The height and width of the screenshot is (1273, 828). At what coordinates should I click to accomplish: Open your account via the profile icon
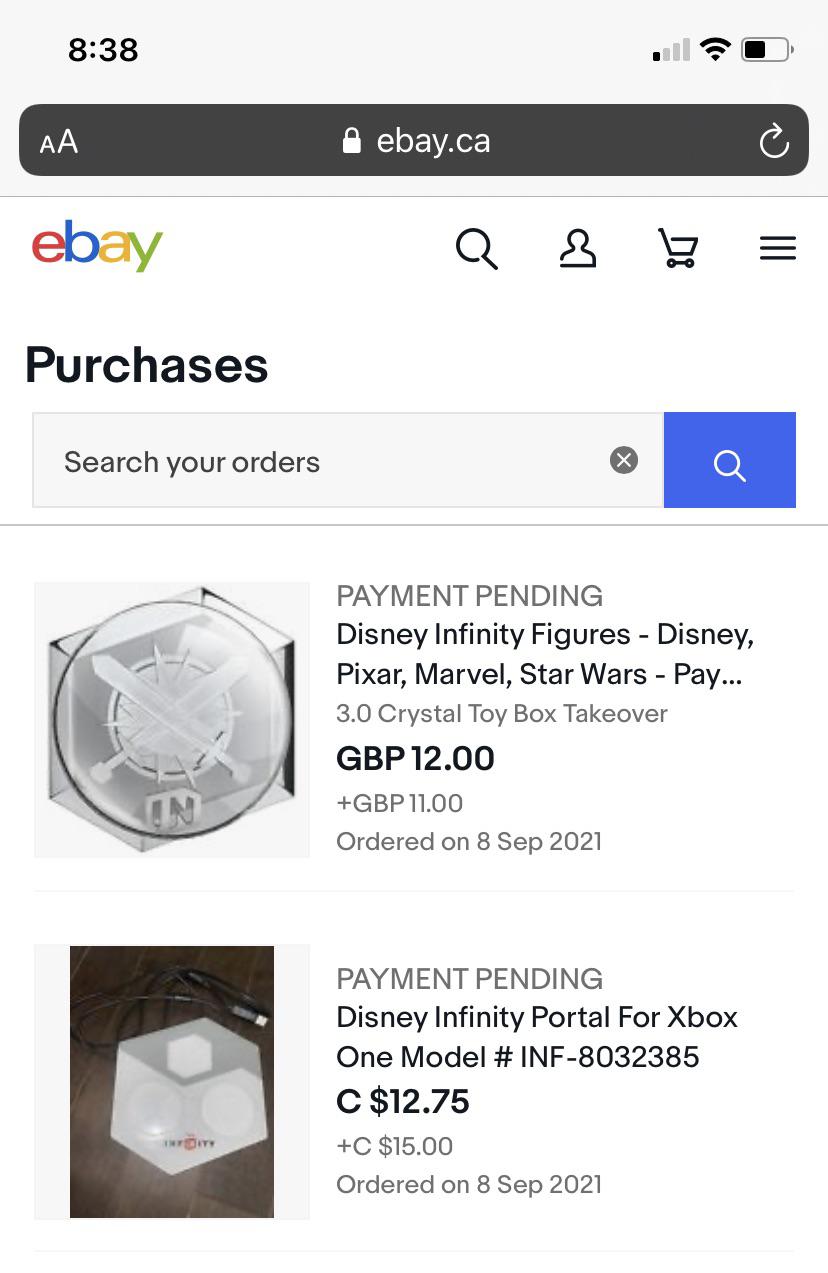point(578,249)
